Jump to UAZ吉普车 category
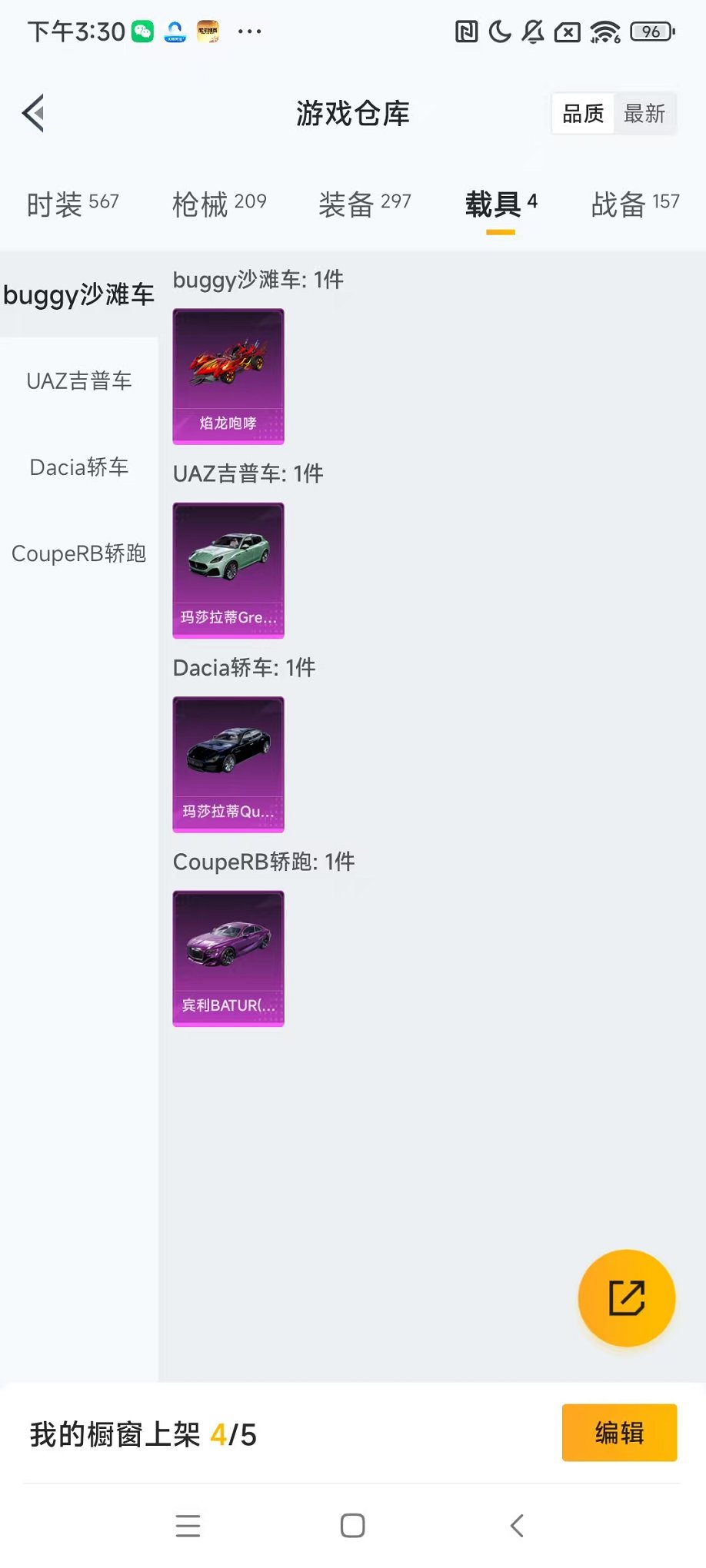706x1568 pixels. point(78,380)
